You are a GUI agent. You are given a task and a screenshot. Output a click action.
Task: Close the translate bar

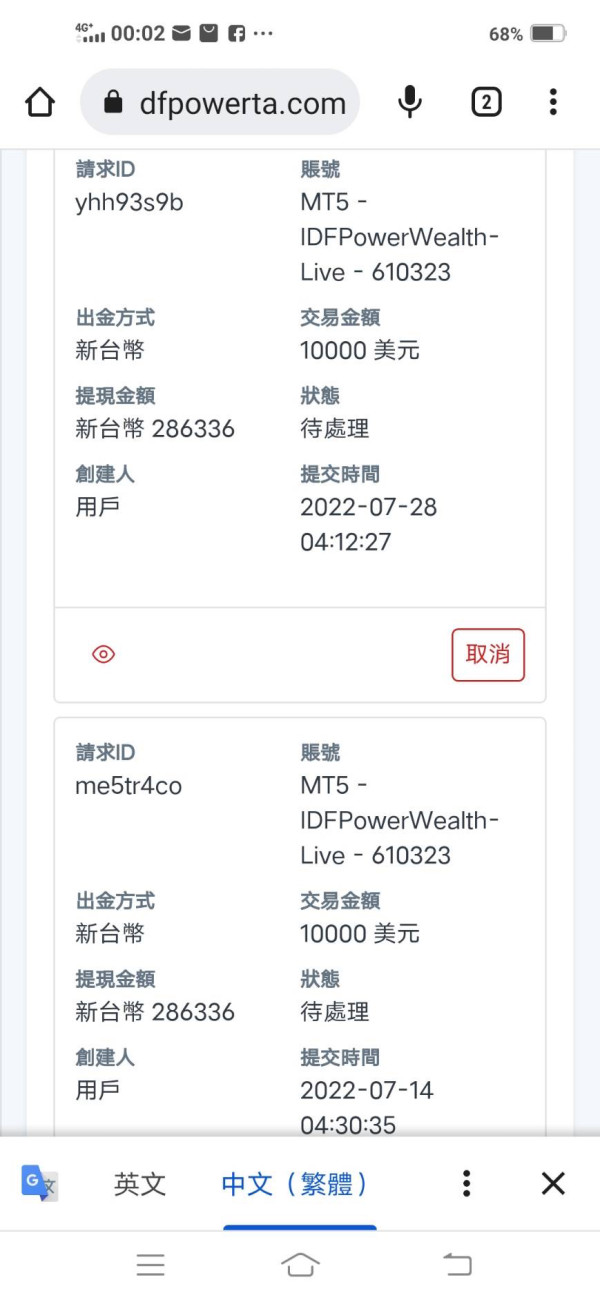[553, 1184]
